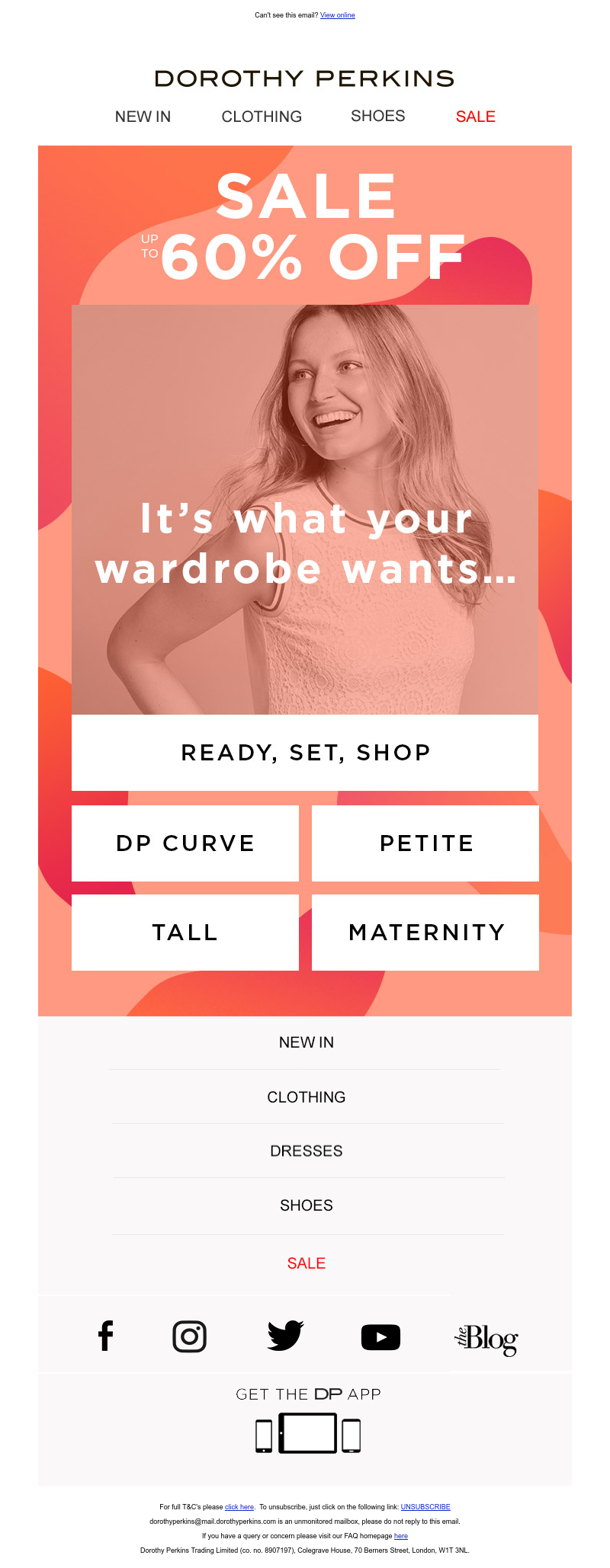This screenshot has width=610, height=1568.
Task: Open the View online link
Action: [x=337, y=15]
